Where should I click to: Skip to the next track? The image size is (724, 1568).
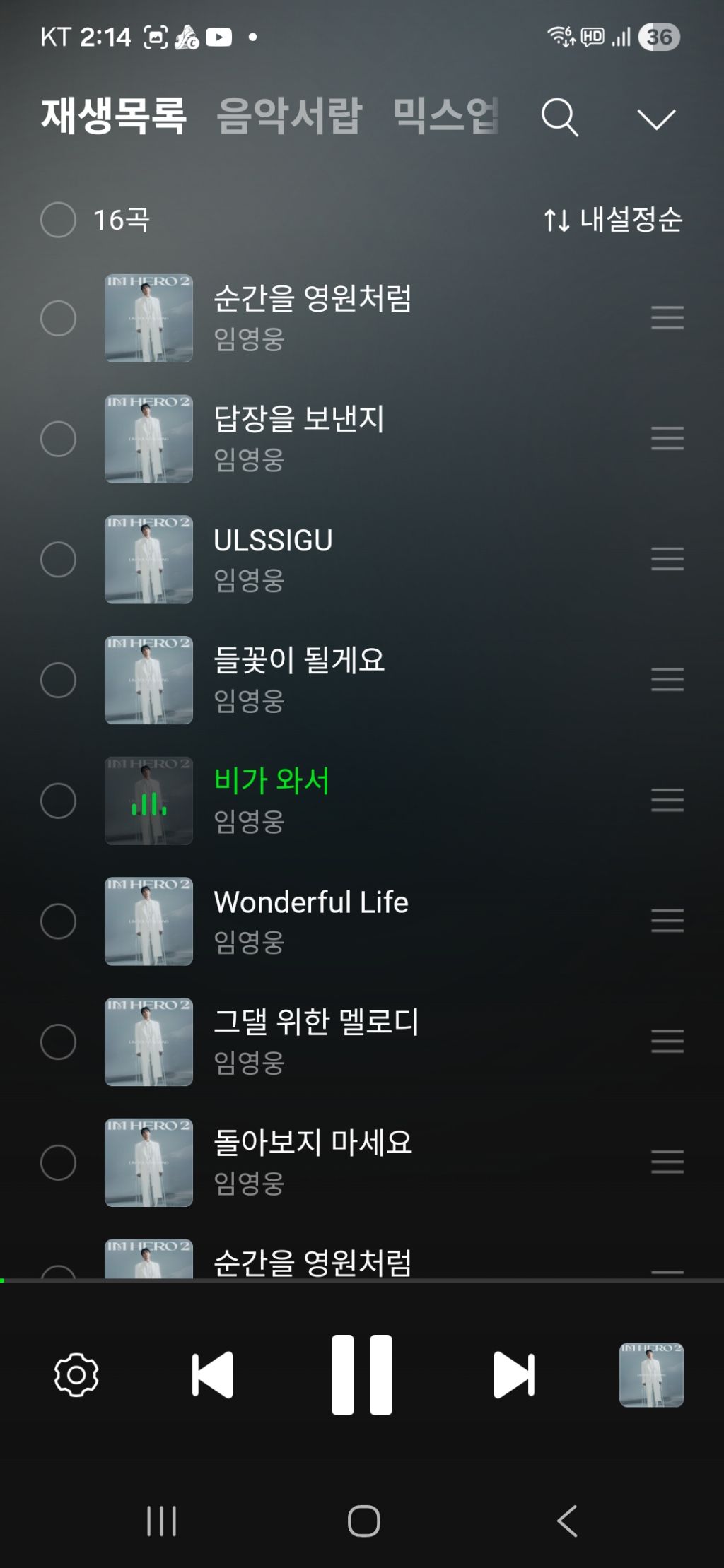click(514, 1374)
